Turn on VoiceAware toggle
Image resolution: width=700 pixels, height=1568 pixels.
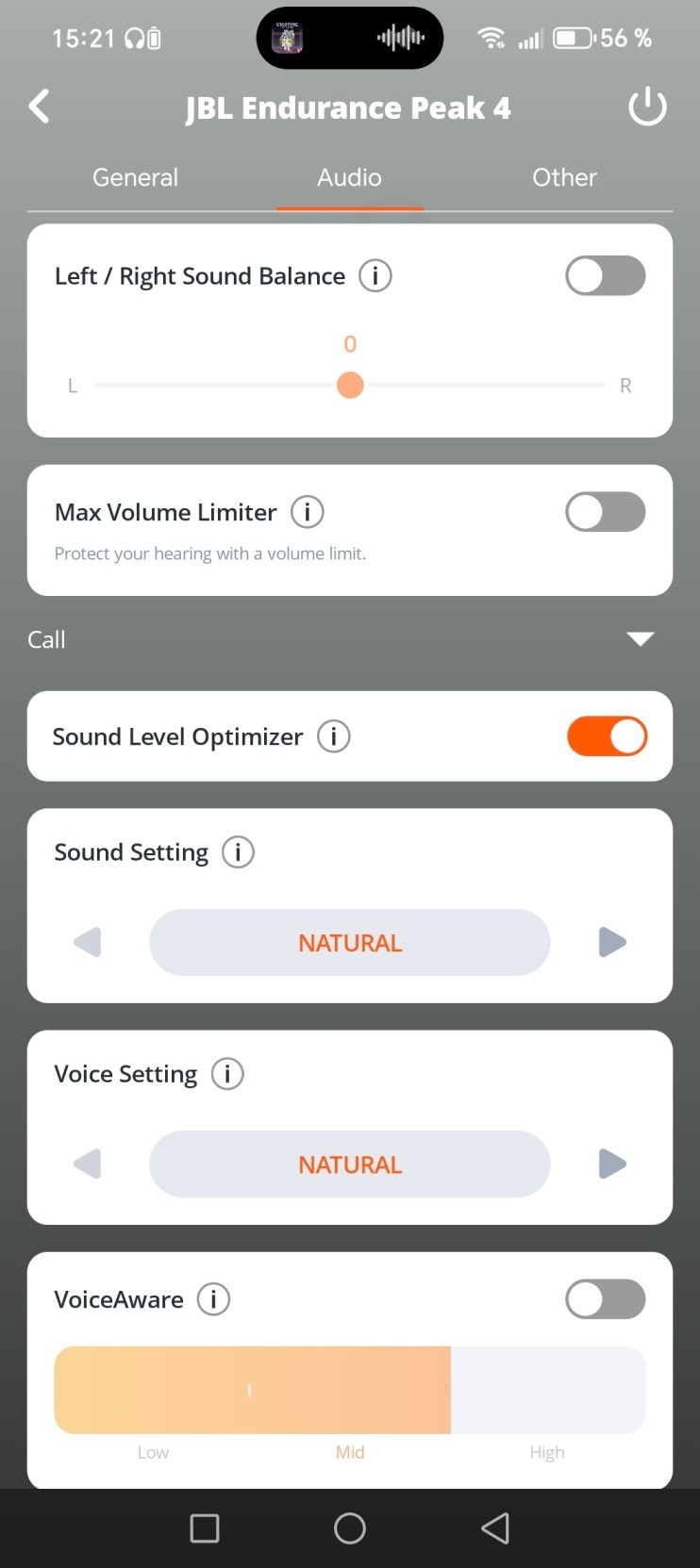tap(606, 1299)
